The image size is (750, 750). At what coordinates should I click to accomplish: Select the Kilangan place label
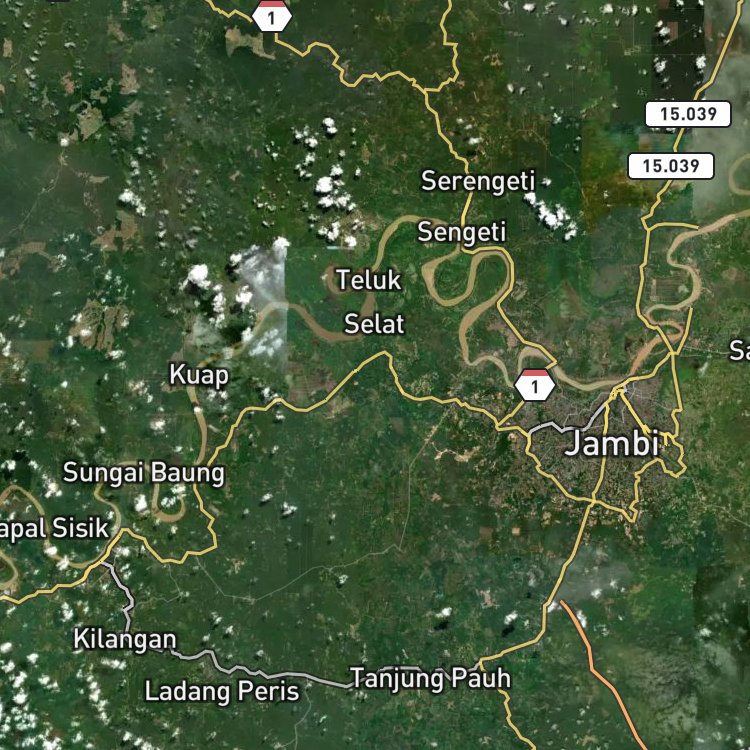125,639
